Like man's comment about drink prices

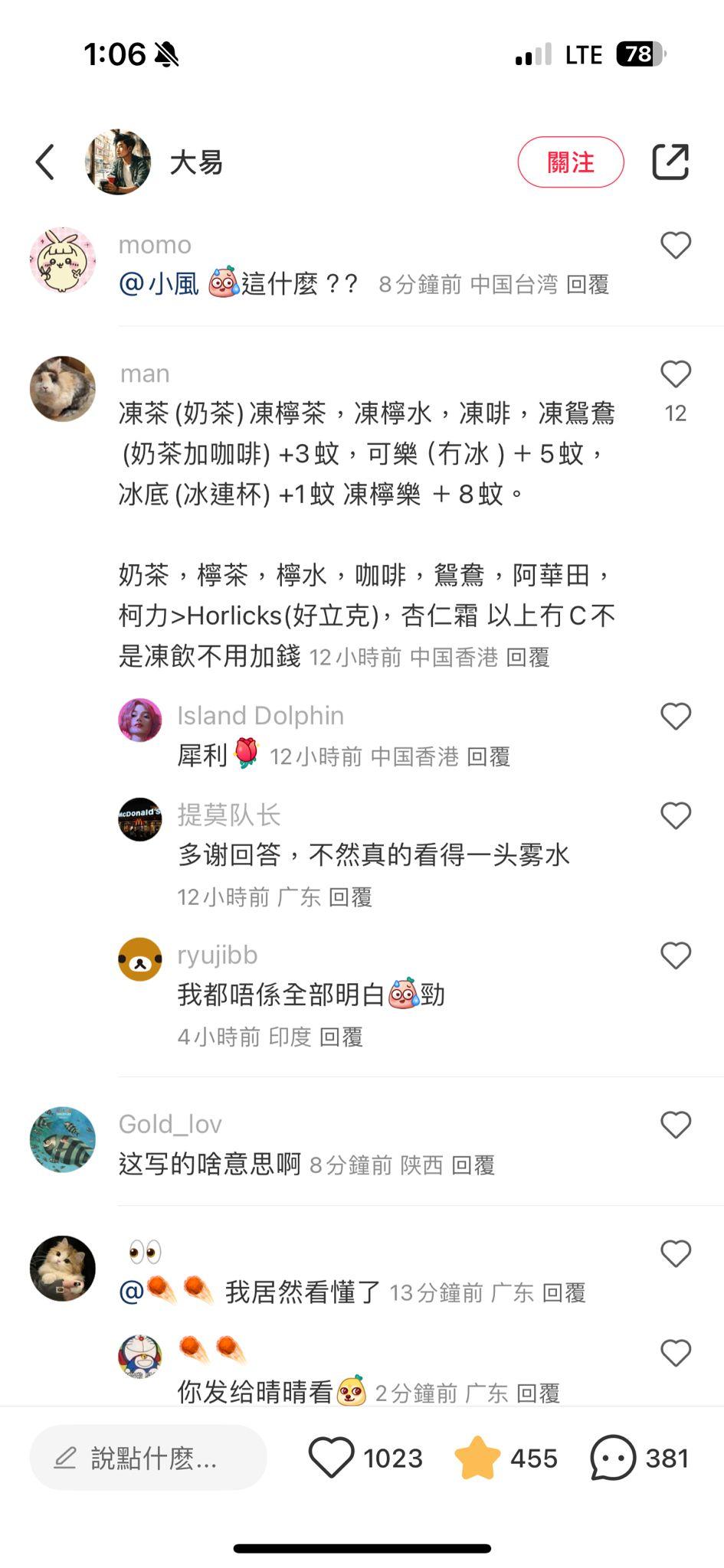click(x=675, y=374)
